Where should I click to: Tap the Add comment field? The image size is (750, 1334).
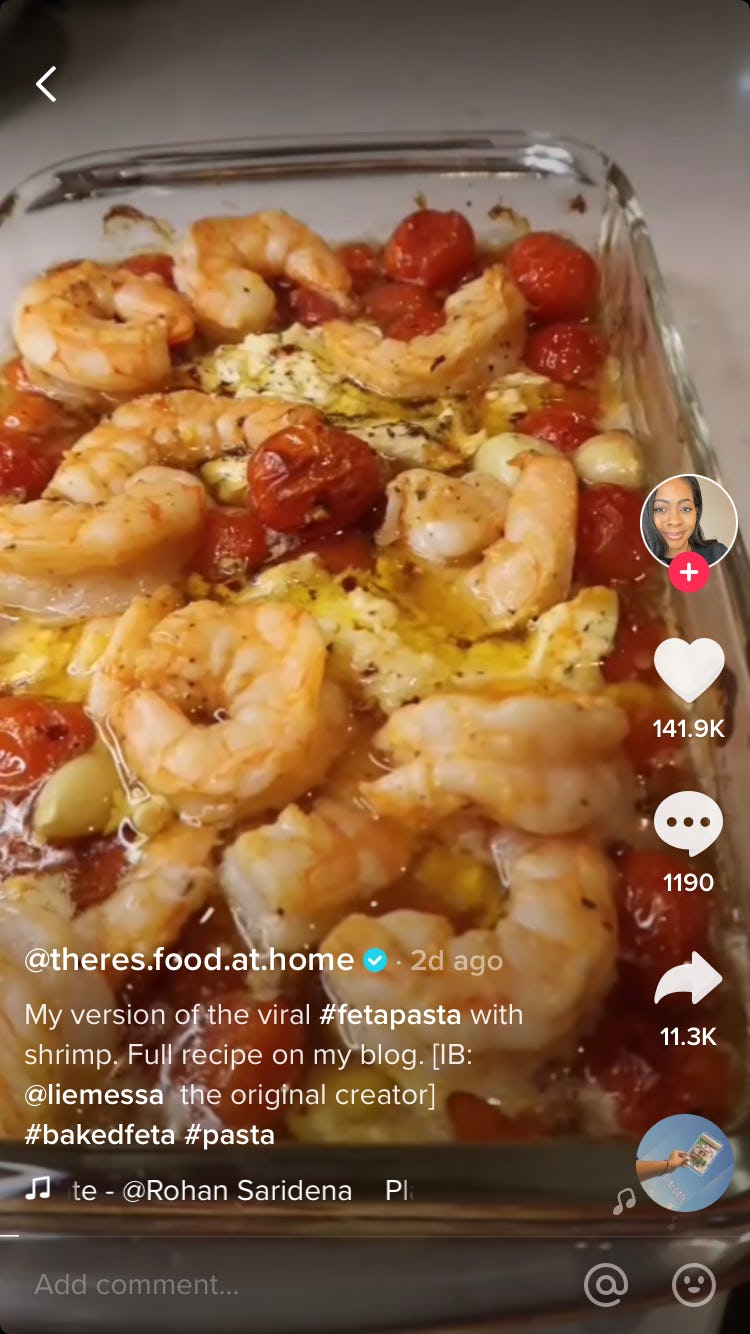(x=290, y=1284)
